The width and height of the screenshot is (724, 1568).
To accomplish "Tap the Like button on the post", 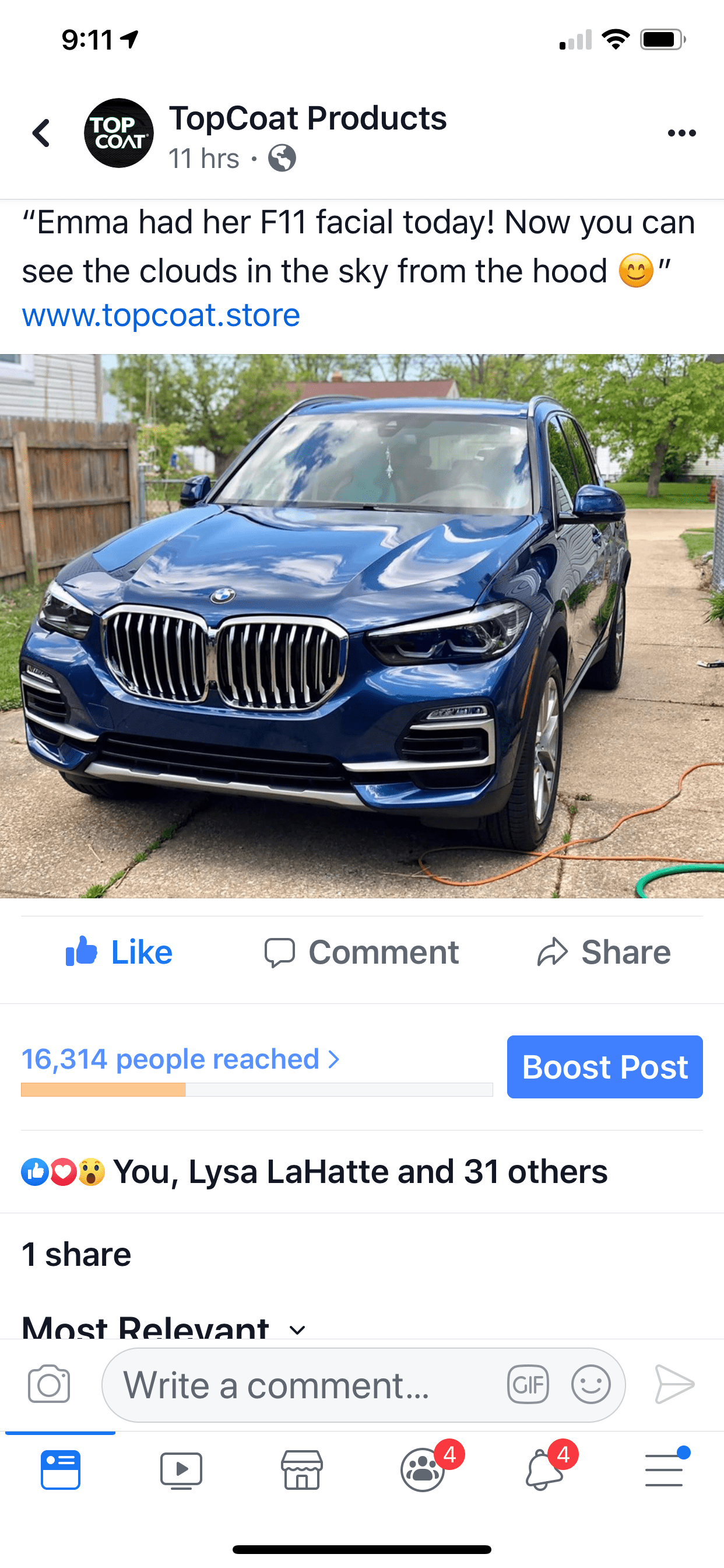I will pos(120,952).
